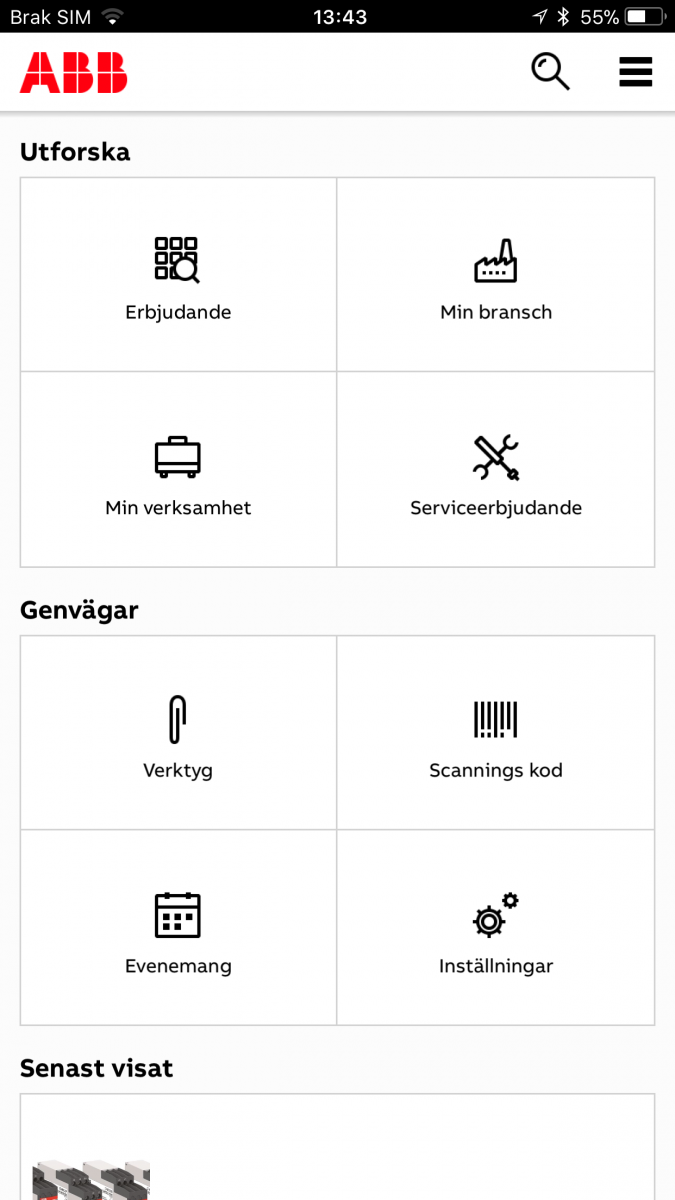The height and width of the screenshot is (1200, 675).
Task: Open Serviceerbjudande
Action: tap(496, 470)
